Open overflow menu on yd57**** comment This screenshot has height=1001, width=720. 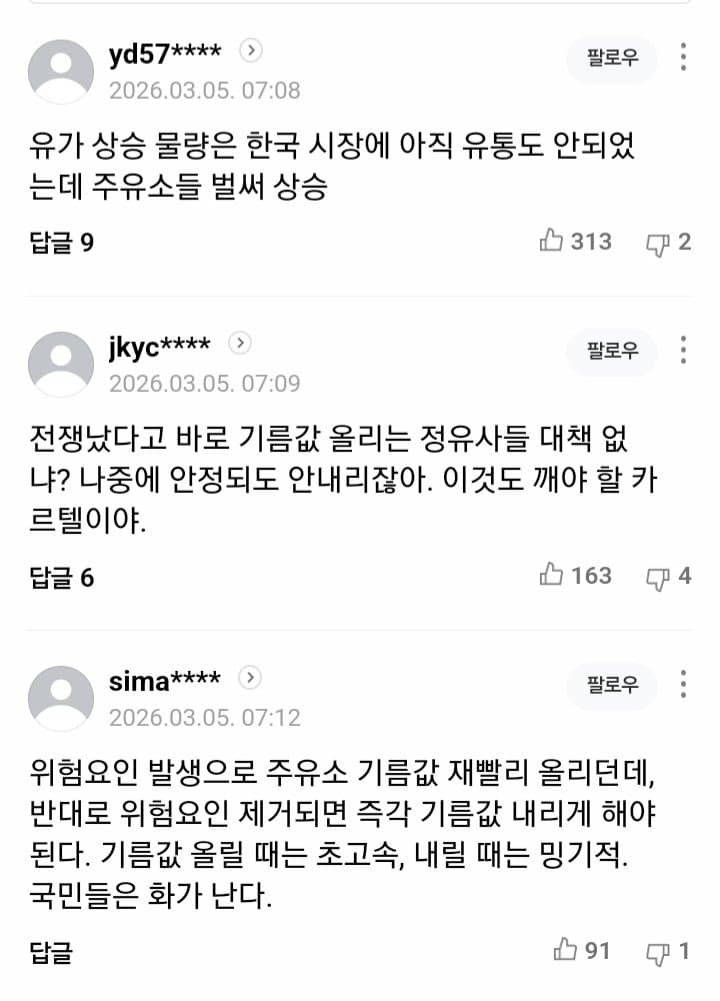click(x=683, y=57)
